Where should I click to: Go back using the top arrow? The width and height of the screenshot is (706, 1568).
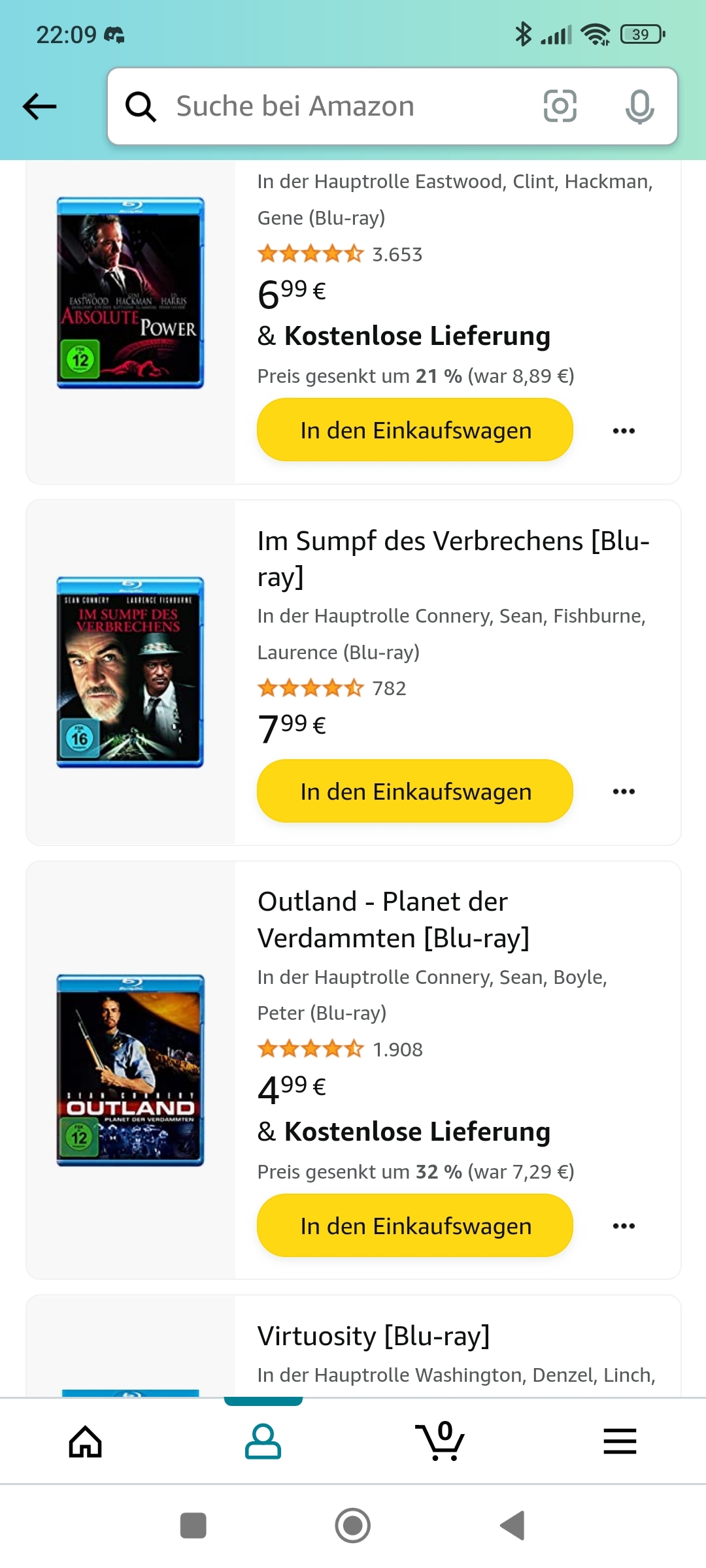coord(39,106)
